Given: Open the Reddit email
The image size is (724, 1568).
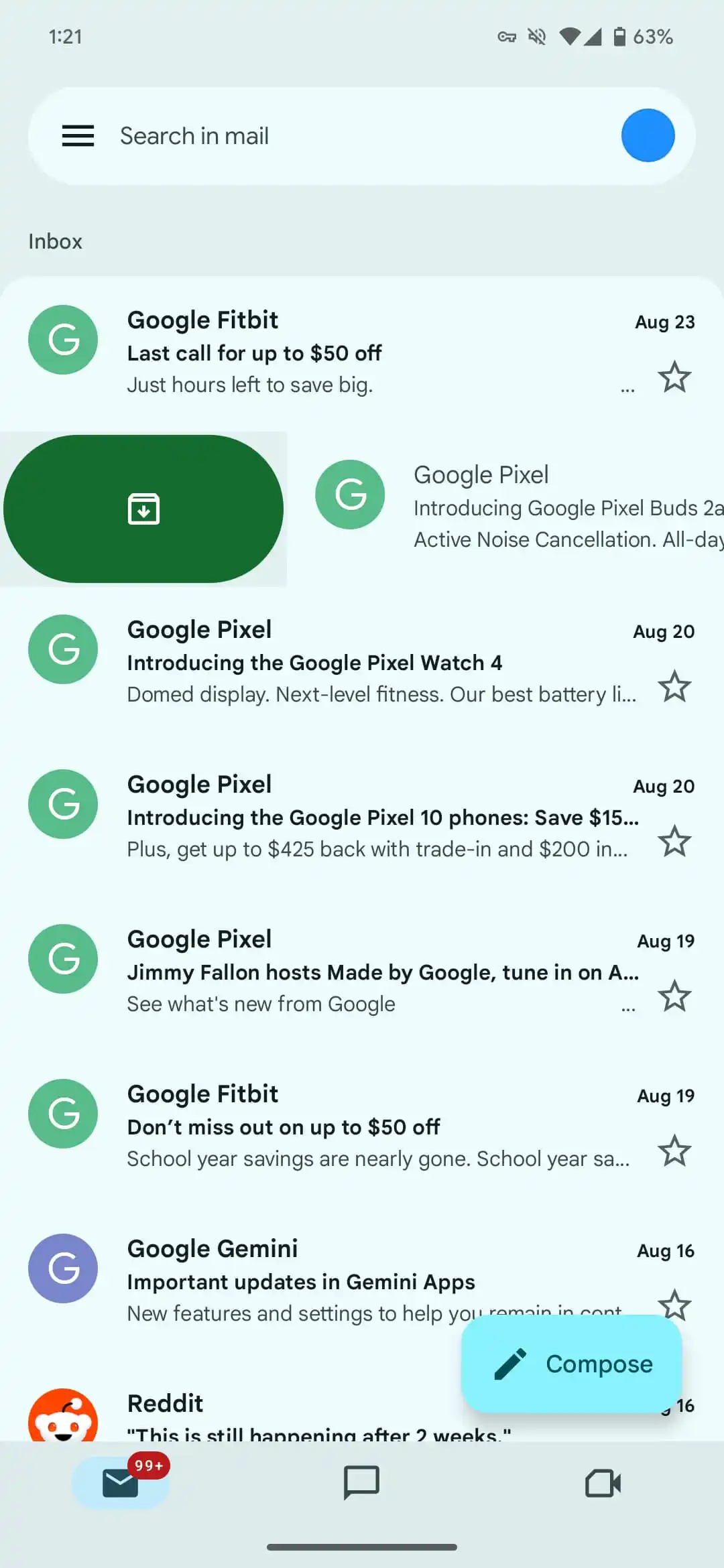Looking at the screenshot, I should (268, 1414).
